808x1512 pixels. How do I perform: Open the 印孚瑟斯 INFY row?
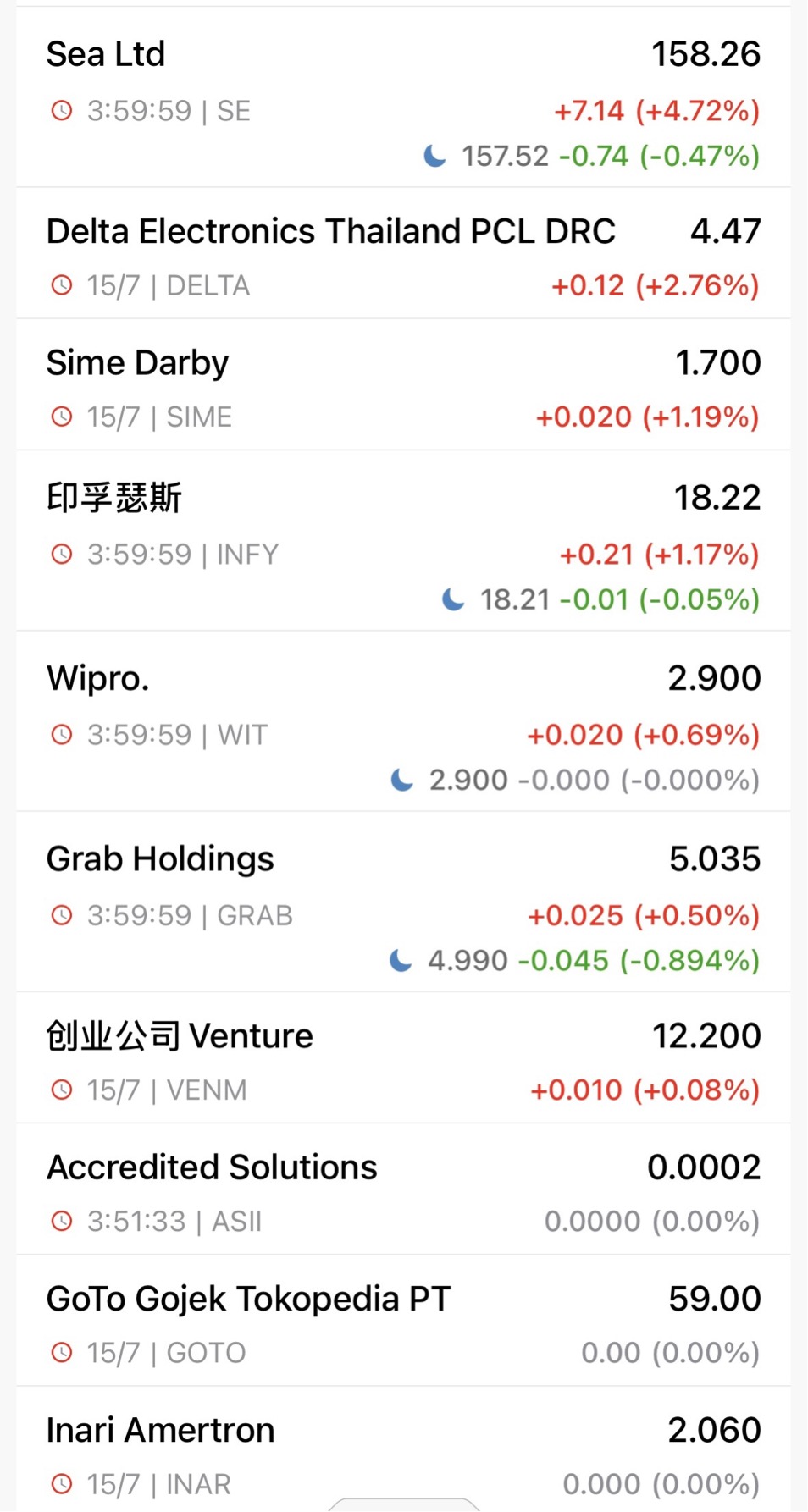(403, 540)
